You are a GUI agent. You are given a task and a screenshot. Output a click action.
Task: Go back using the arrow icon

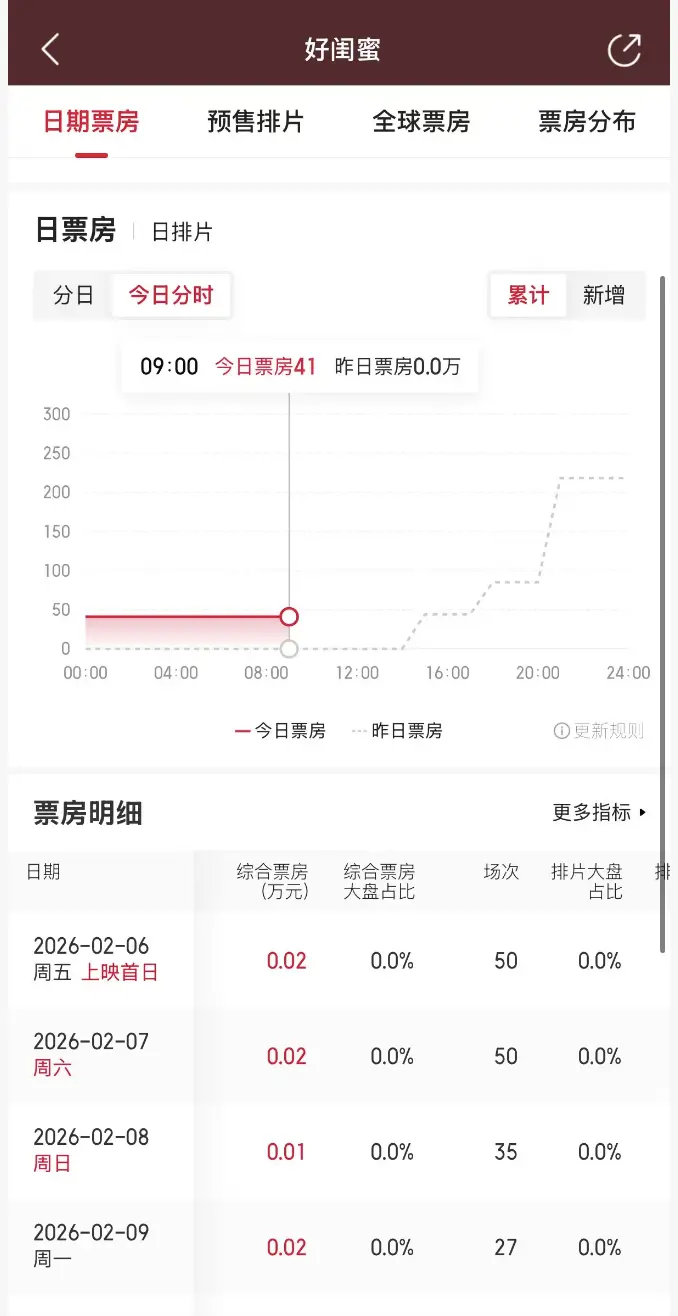pos(50,49)
